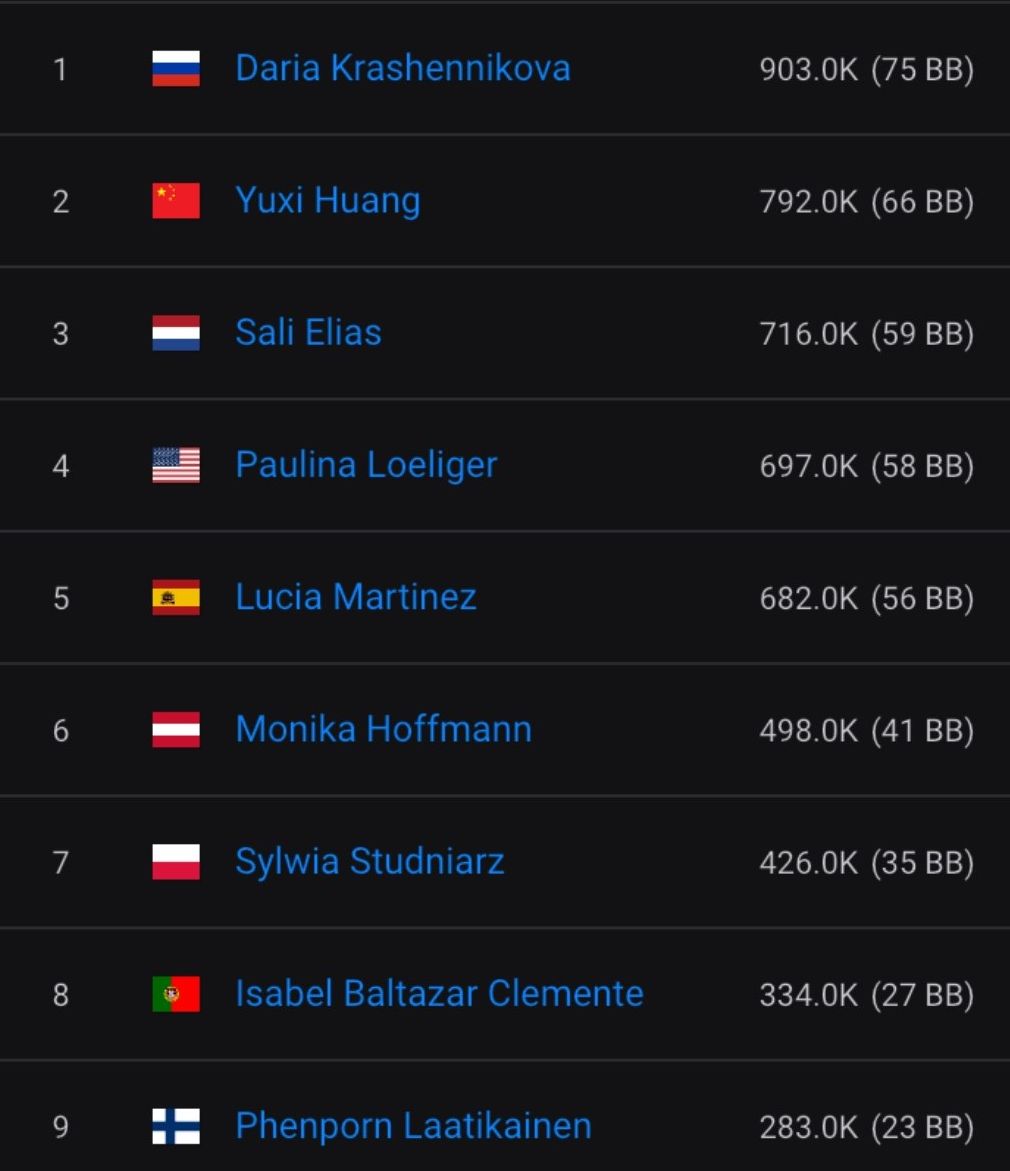Open Lucia Martinez's player page
Screen dimensions: 1010x1171
[355, 597]
